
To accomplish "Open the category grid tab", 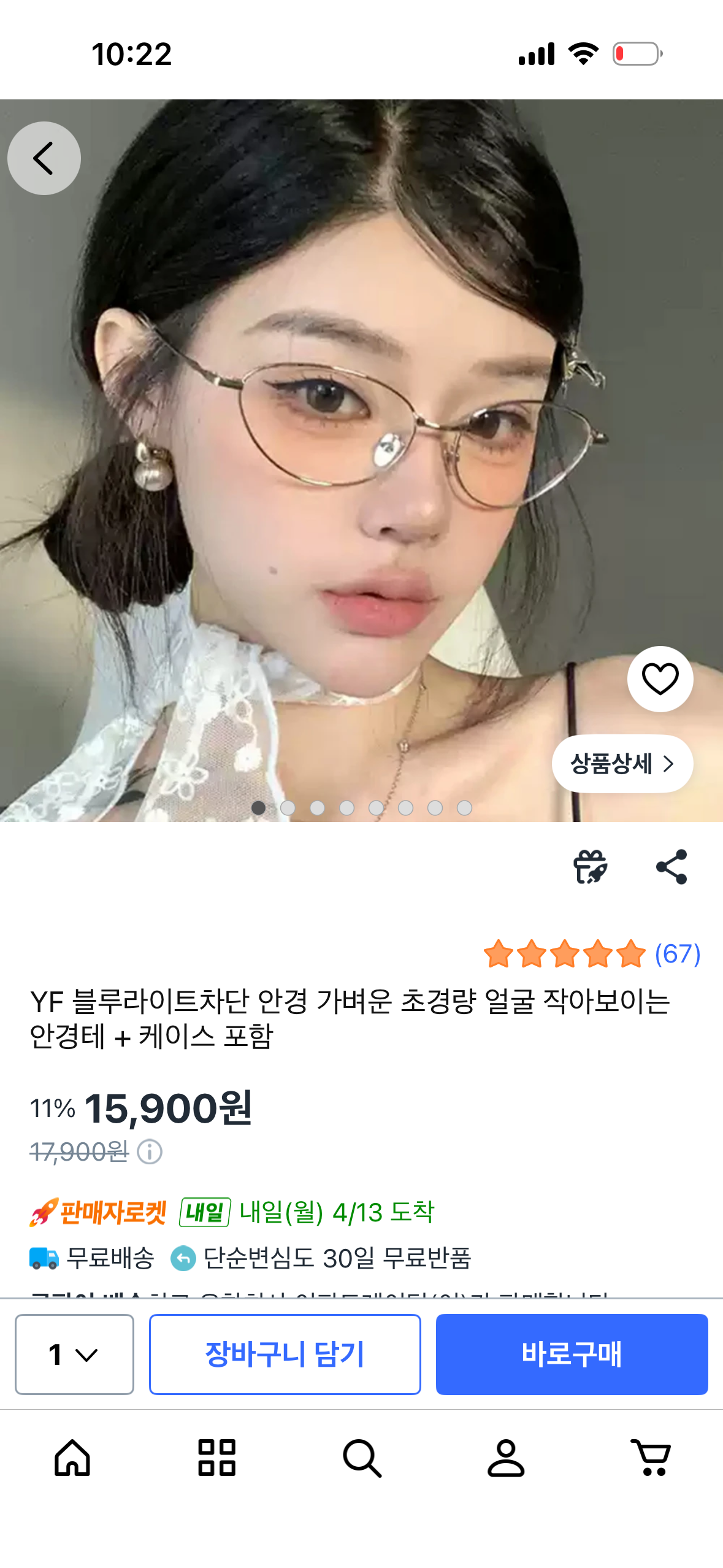I will pos(217,1458).
